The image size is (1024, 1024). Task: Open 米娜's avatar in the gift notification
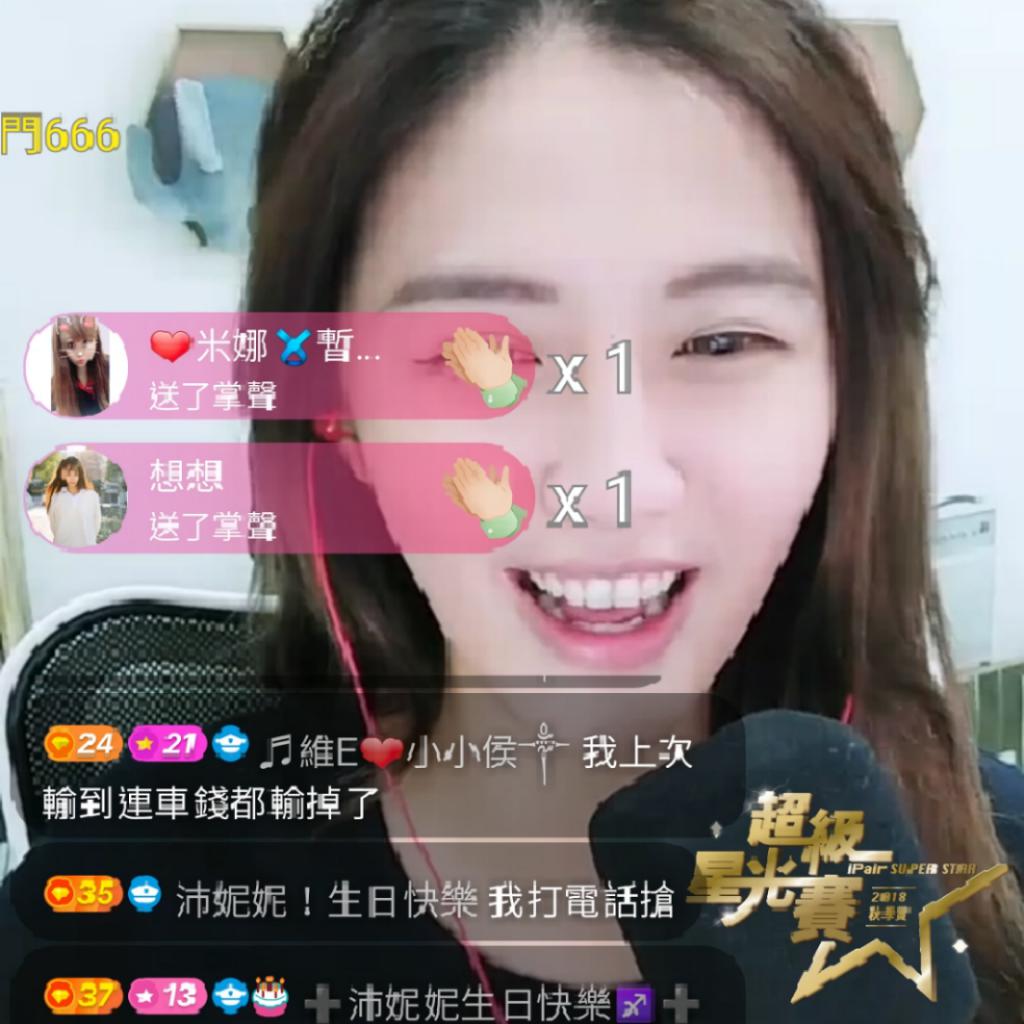point(79,365)
